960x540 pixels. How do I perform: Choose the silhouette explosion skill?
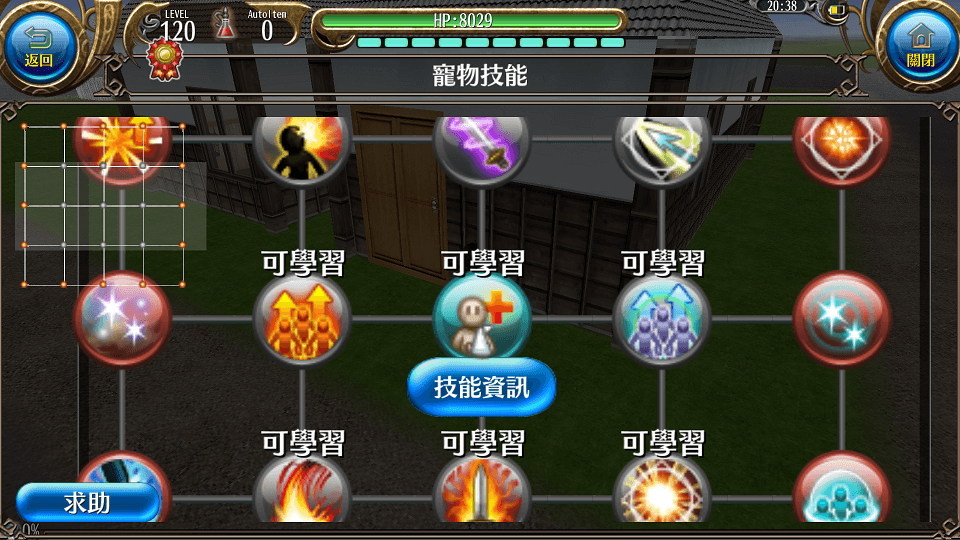(x=301, y=147)
